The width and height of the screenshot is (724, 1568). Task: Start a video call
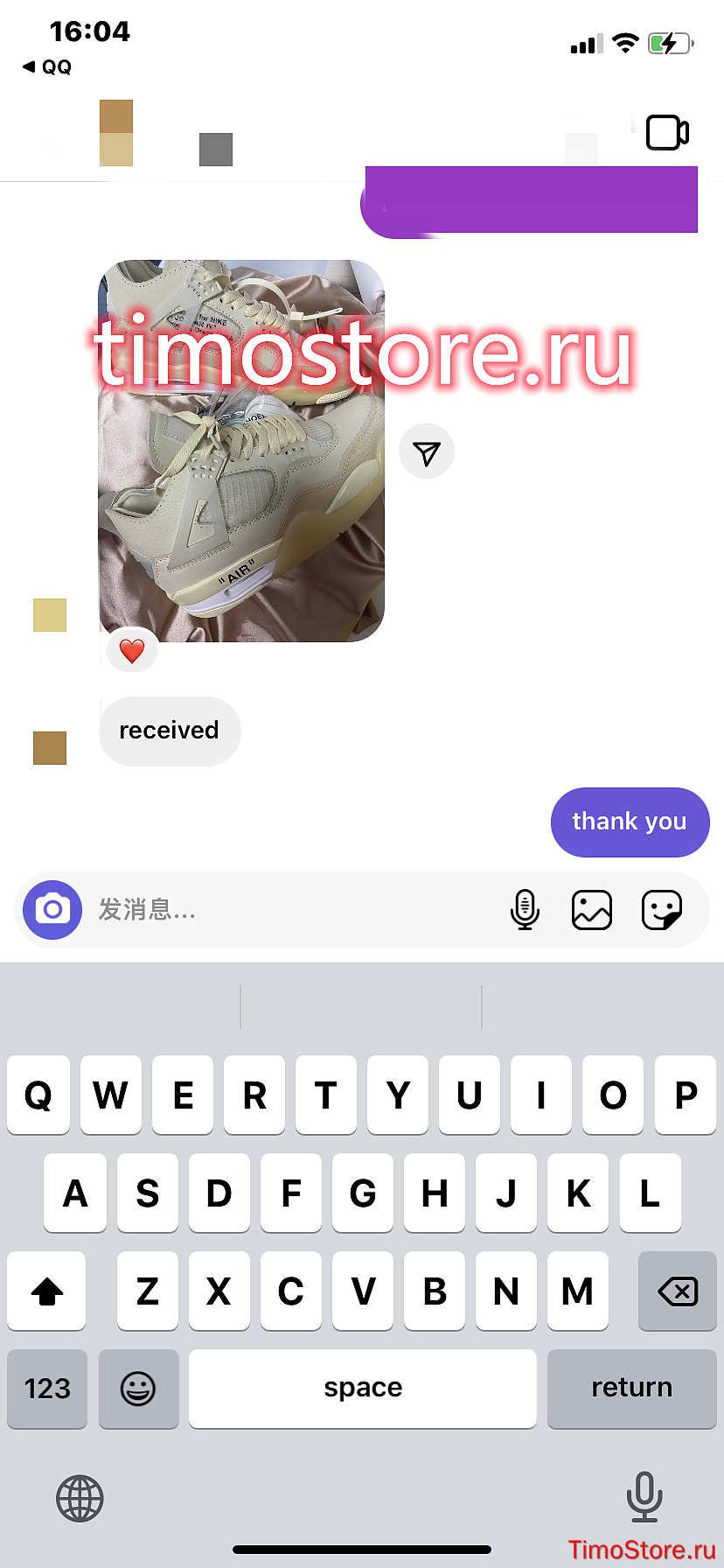tap(667, 133)
